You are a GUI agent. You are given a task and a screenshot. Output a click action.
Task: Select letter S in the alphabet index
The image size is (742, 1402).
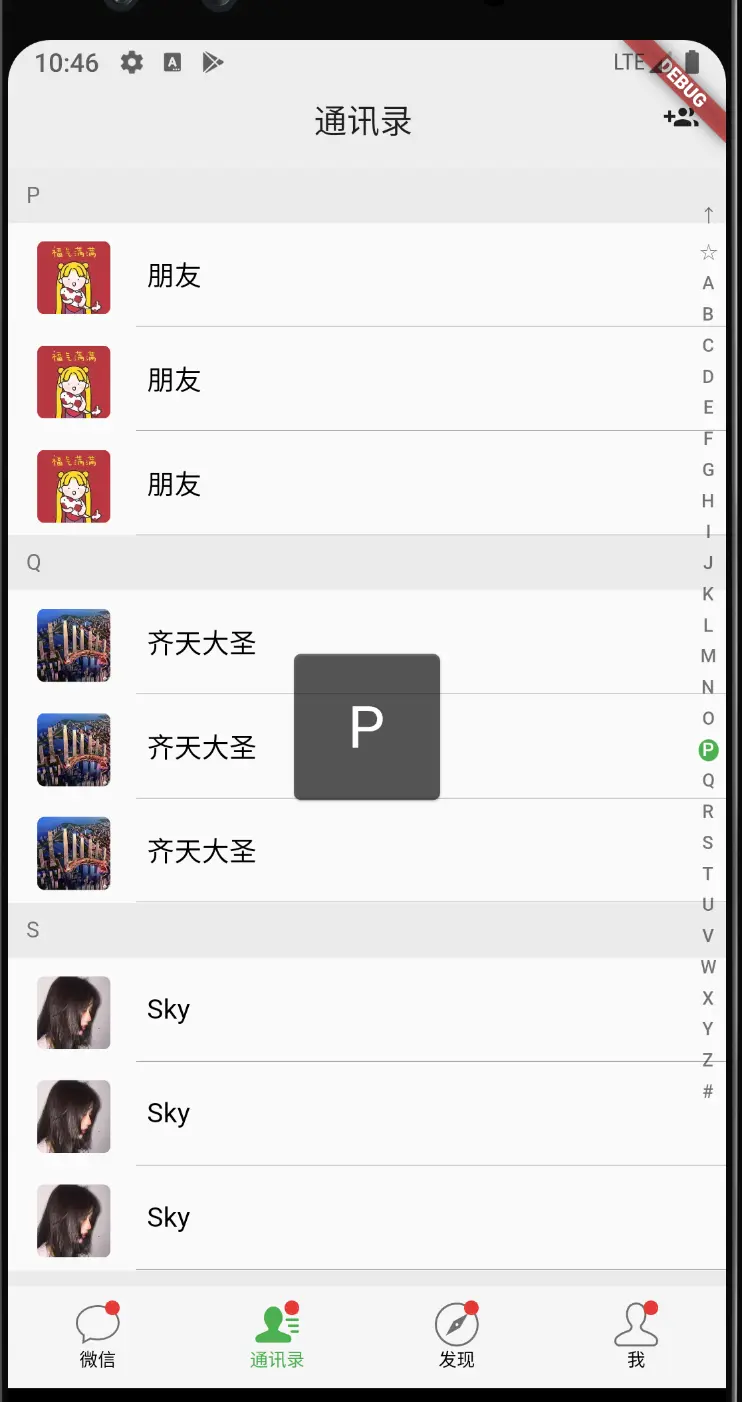click(x=708, y=842)
